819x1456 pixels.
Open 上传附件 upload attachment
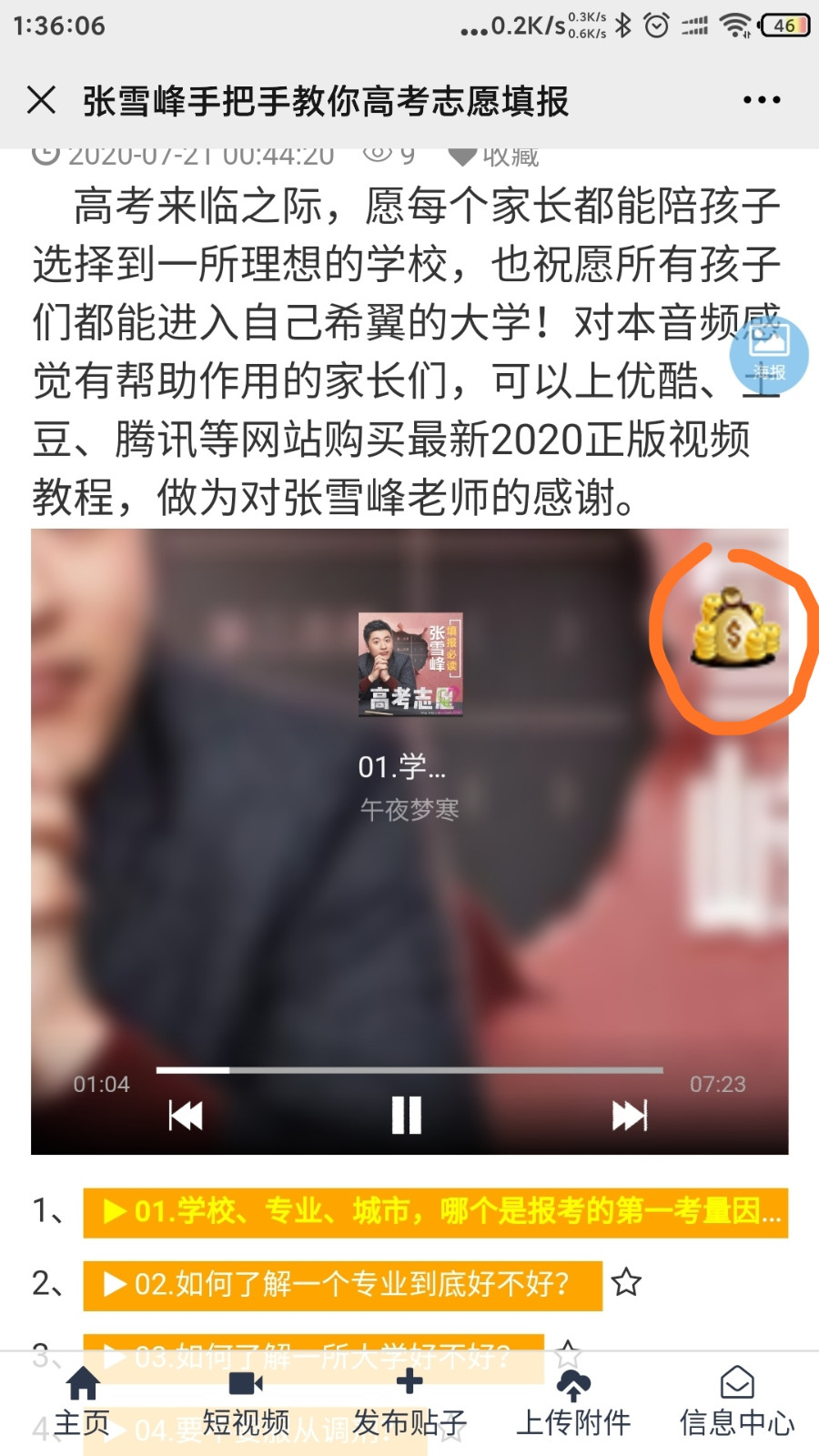click(x=573, y=1402)
